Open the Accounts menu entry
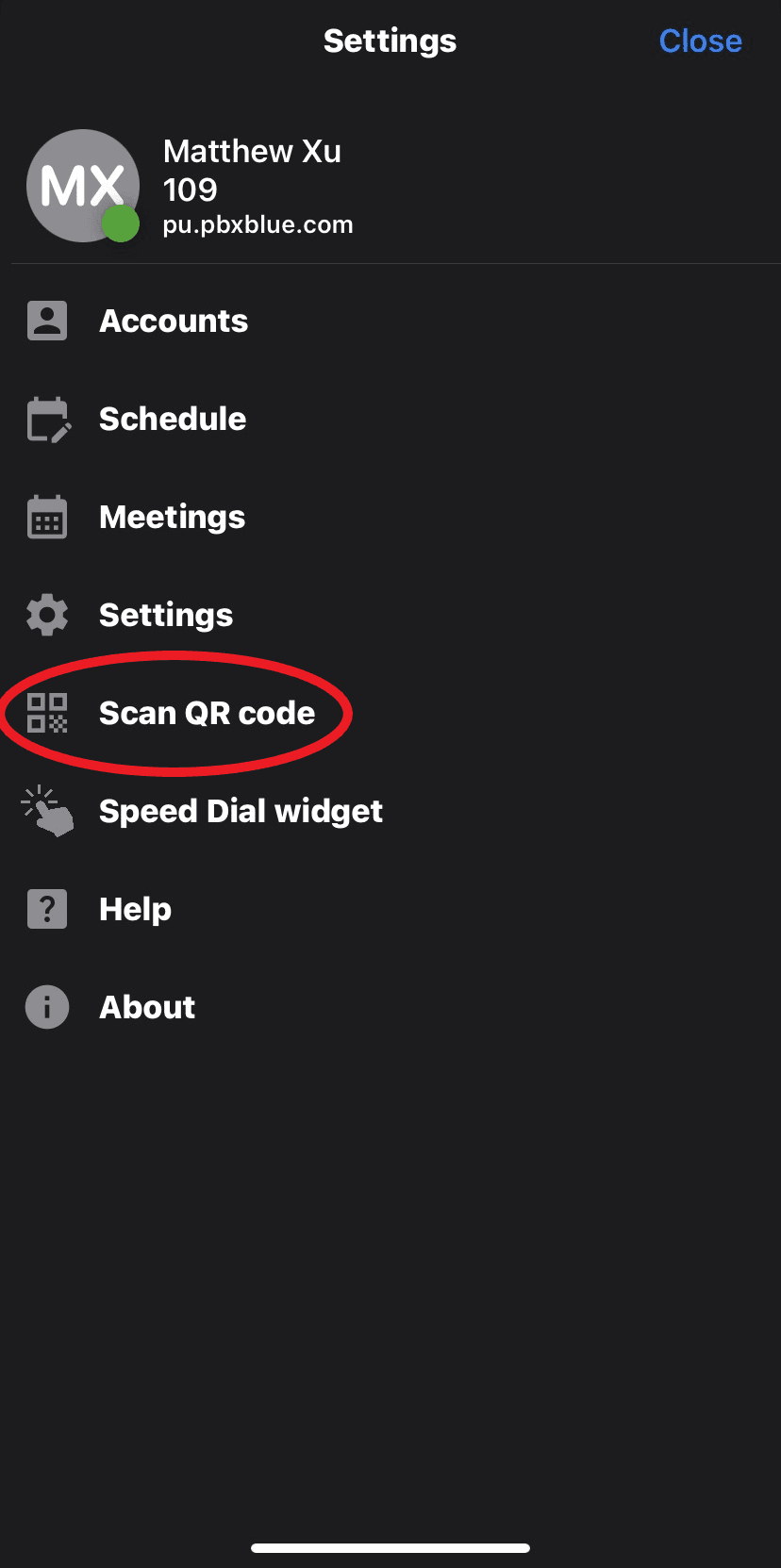The height and width of the screenshot is (1568, 781). click(174, 320)
